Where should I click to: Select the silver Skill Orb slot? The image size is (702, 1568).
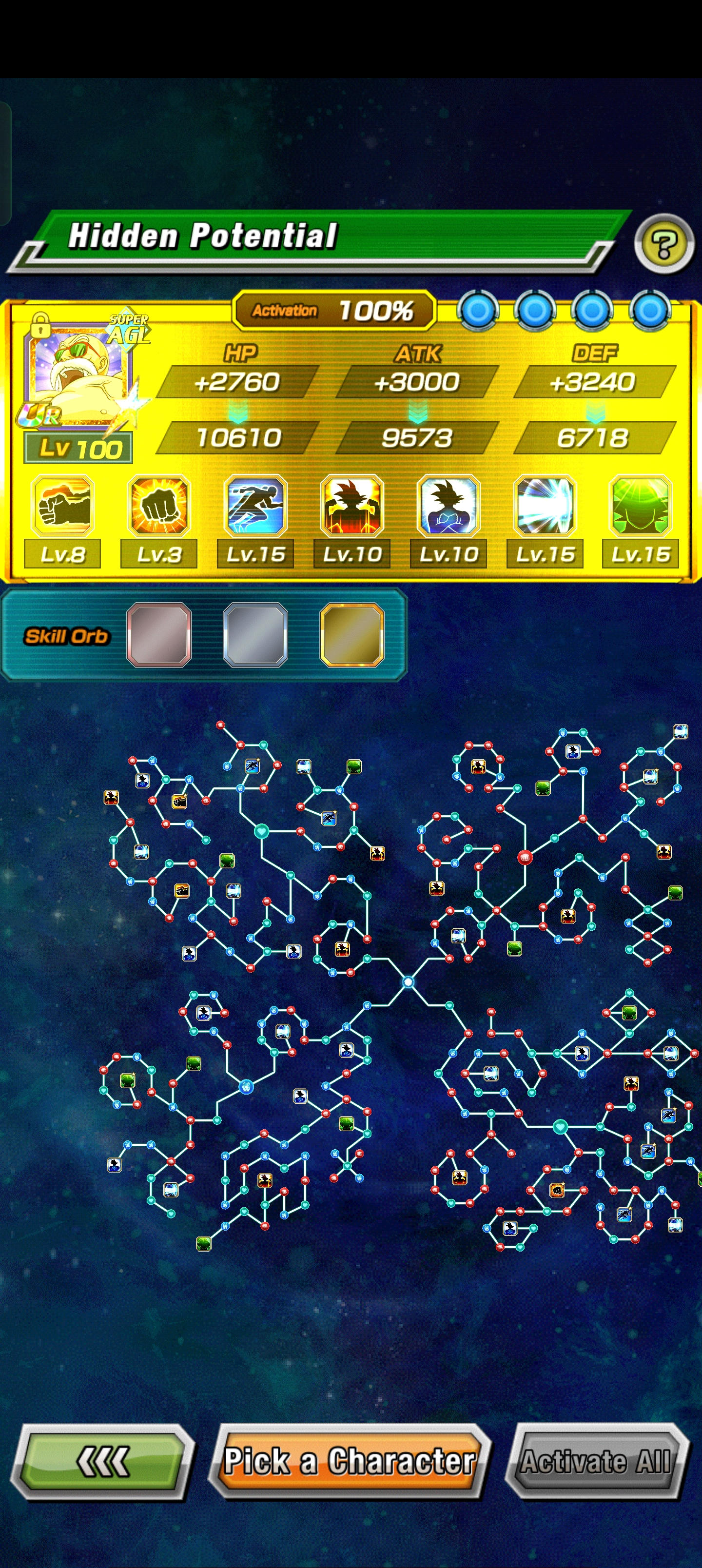(255, 635)
